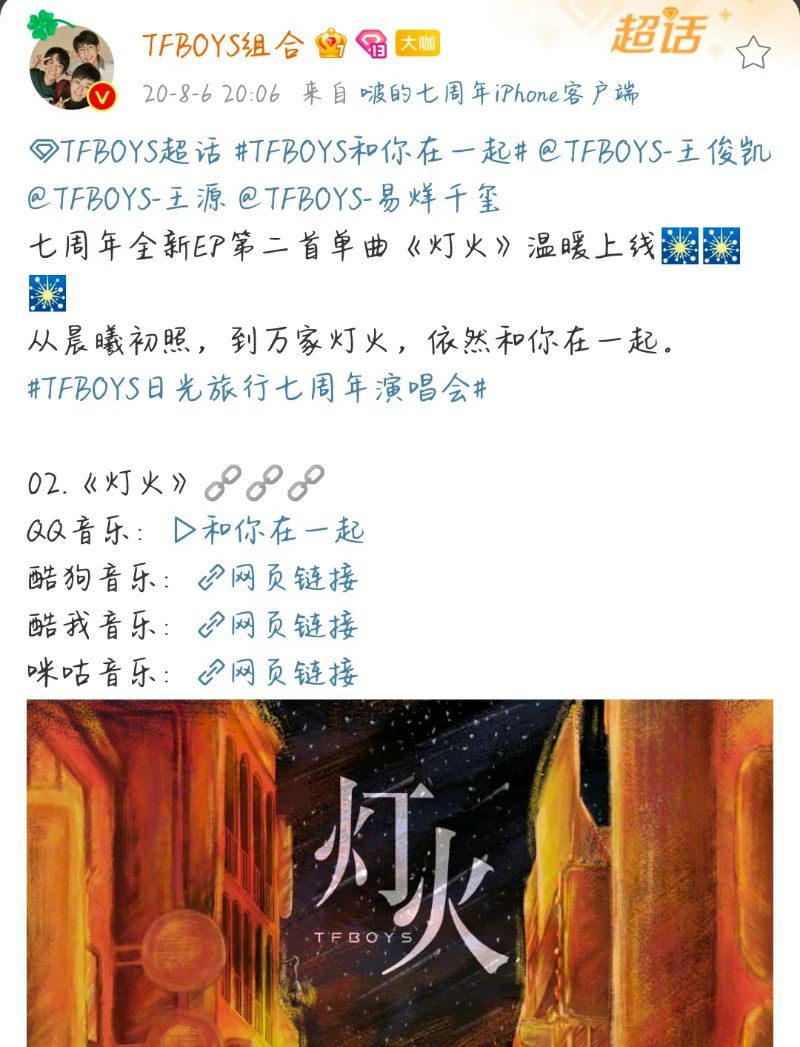View the 灯火 cover image full screen
This screenshot has height=1047, width=800.
[400, 870]
